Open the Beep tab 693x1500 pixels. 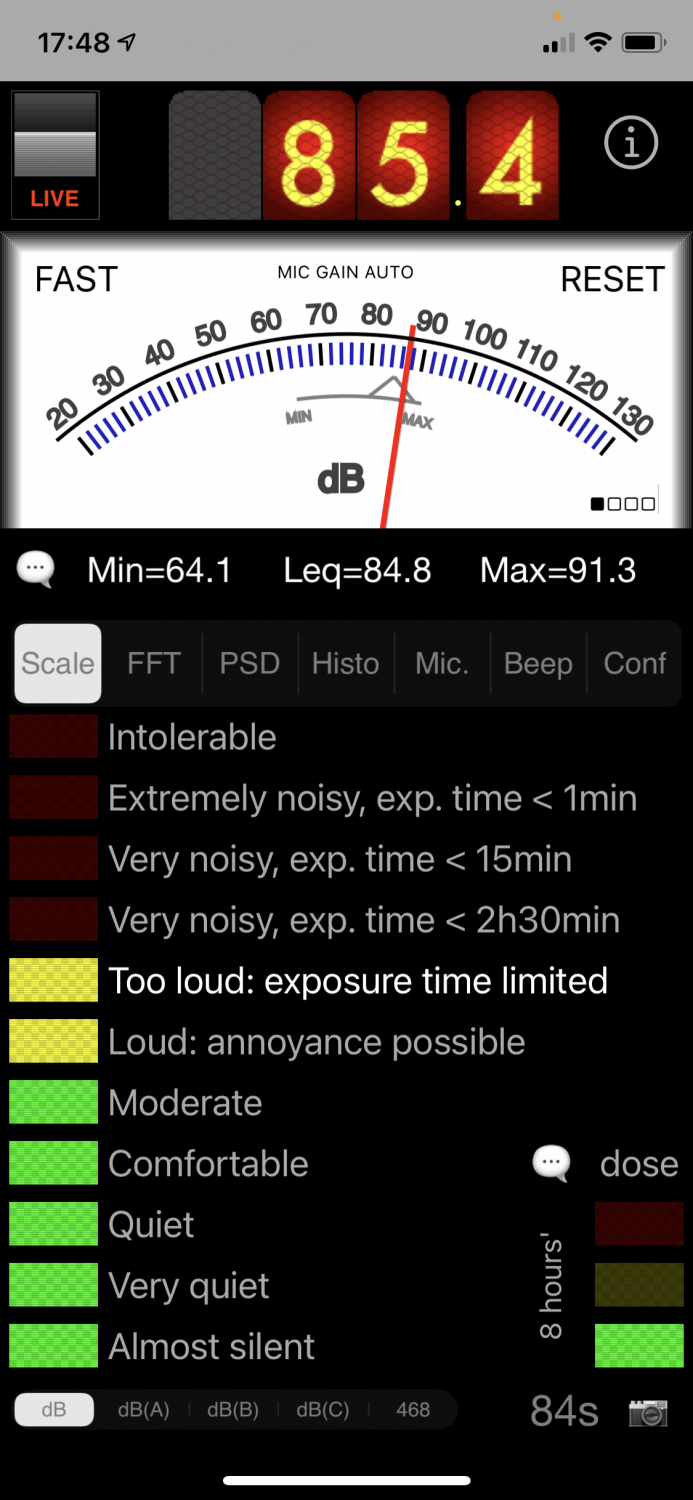point(538,663)
